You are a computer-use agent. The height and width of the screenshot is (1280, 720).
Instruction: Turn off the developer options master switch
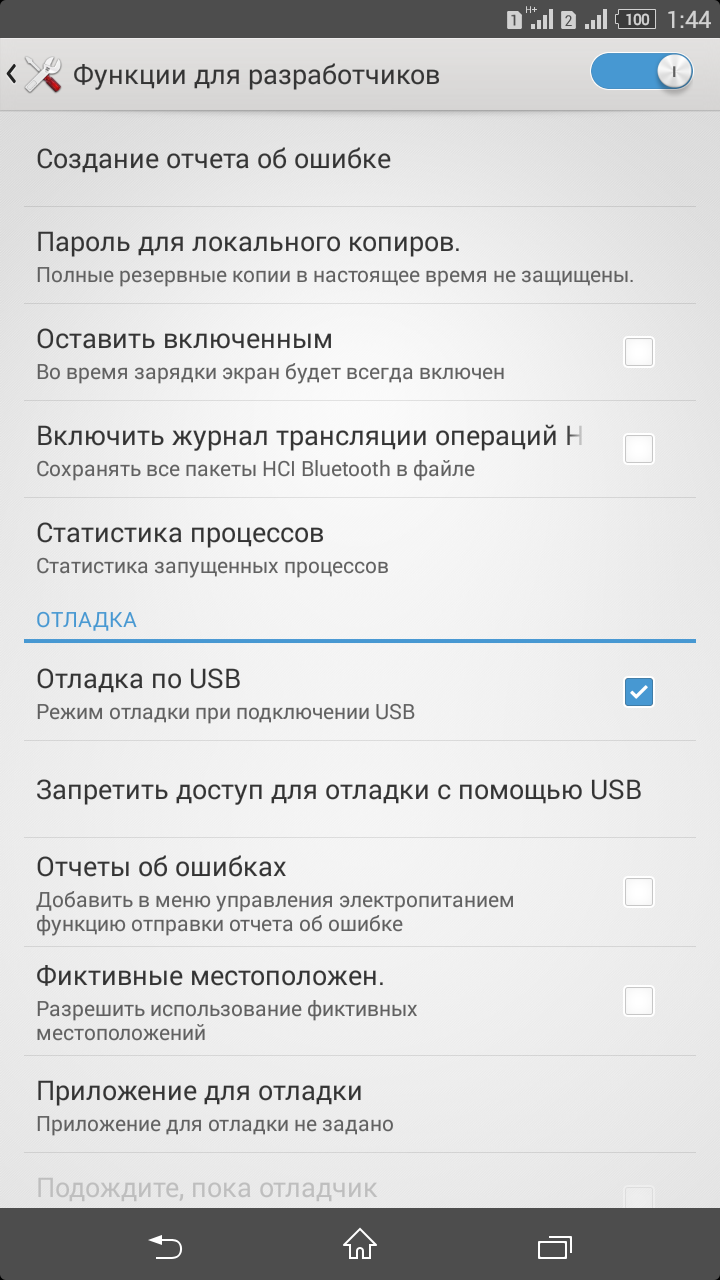(641, 73)
